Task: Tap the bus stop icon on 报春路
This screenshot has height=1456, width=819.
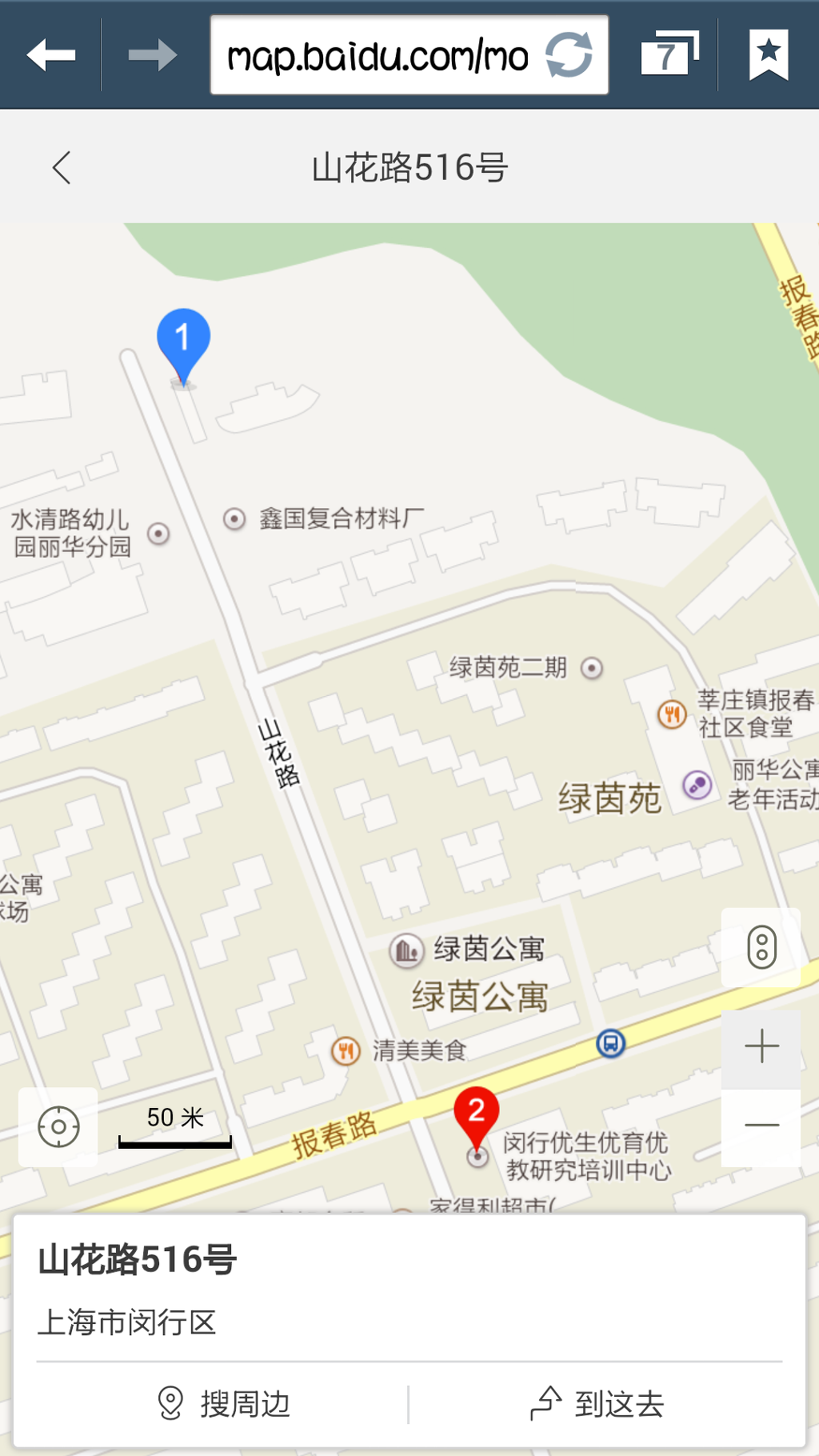Action: coord(610,1043)
